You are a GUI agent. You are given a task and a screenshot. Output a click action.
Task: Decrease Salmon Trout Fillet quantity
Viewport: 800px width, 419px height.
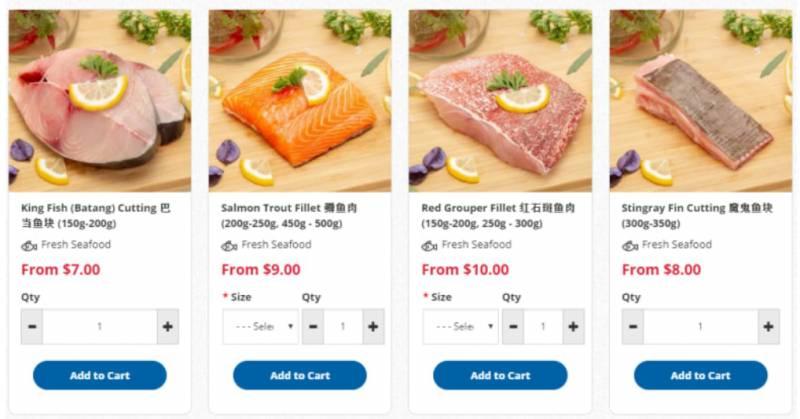pos(313,327)
